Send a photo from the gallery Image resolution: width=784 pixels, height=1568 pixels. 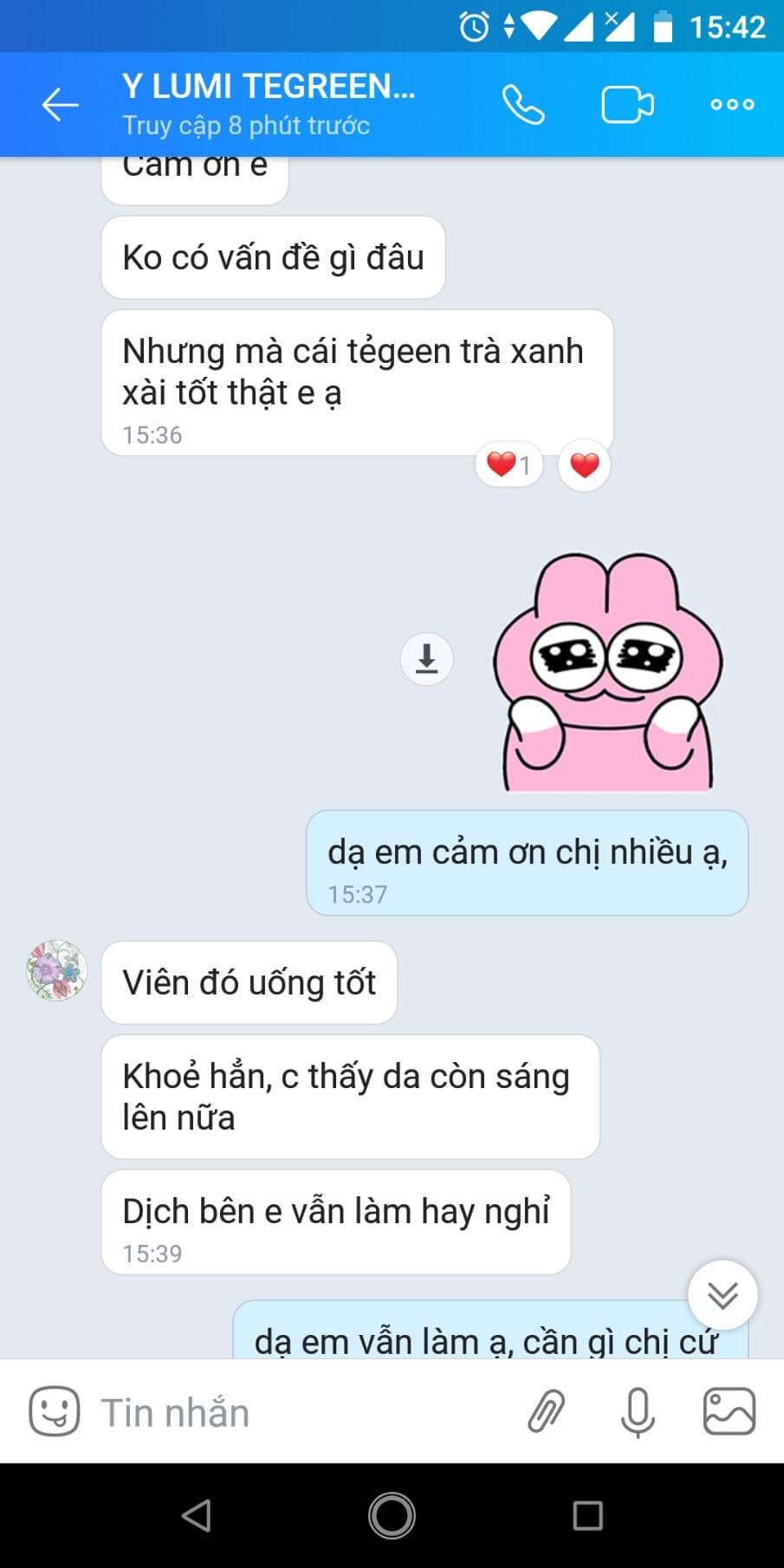point(729,1411)
